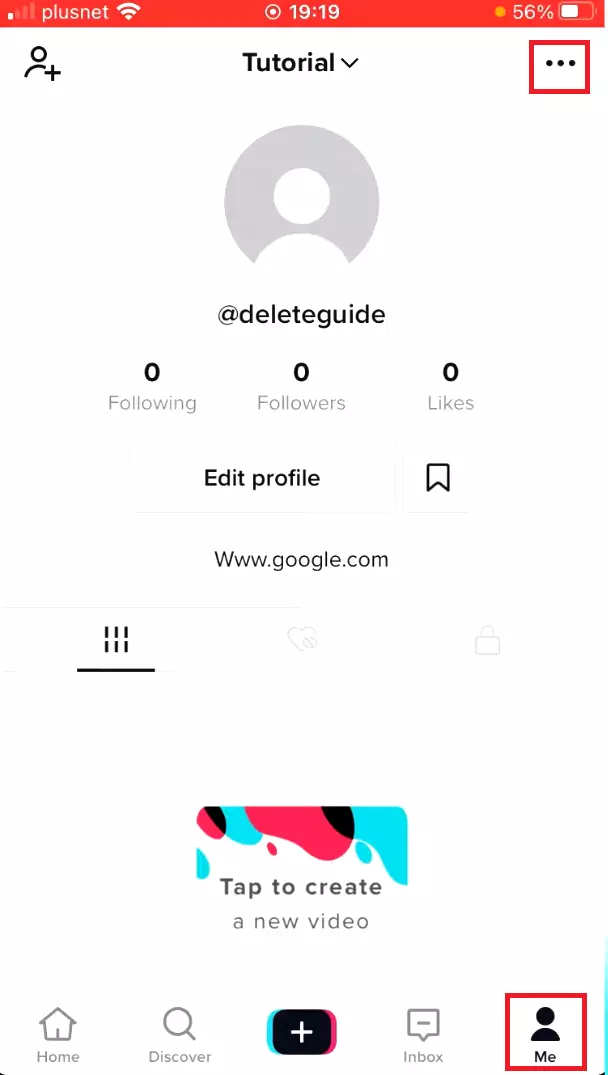Tap to create a new video
The height and width of the screenshot is (1075, 608).
(301, 866)
